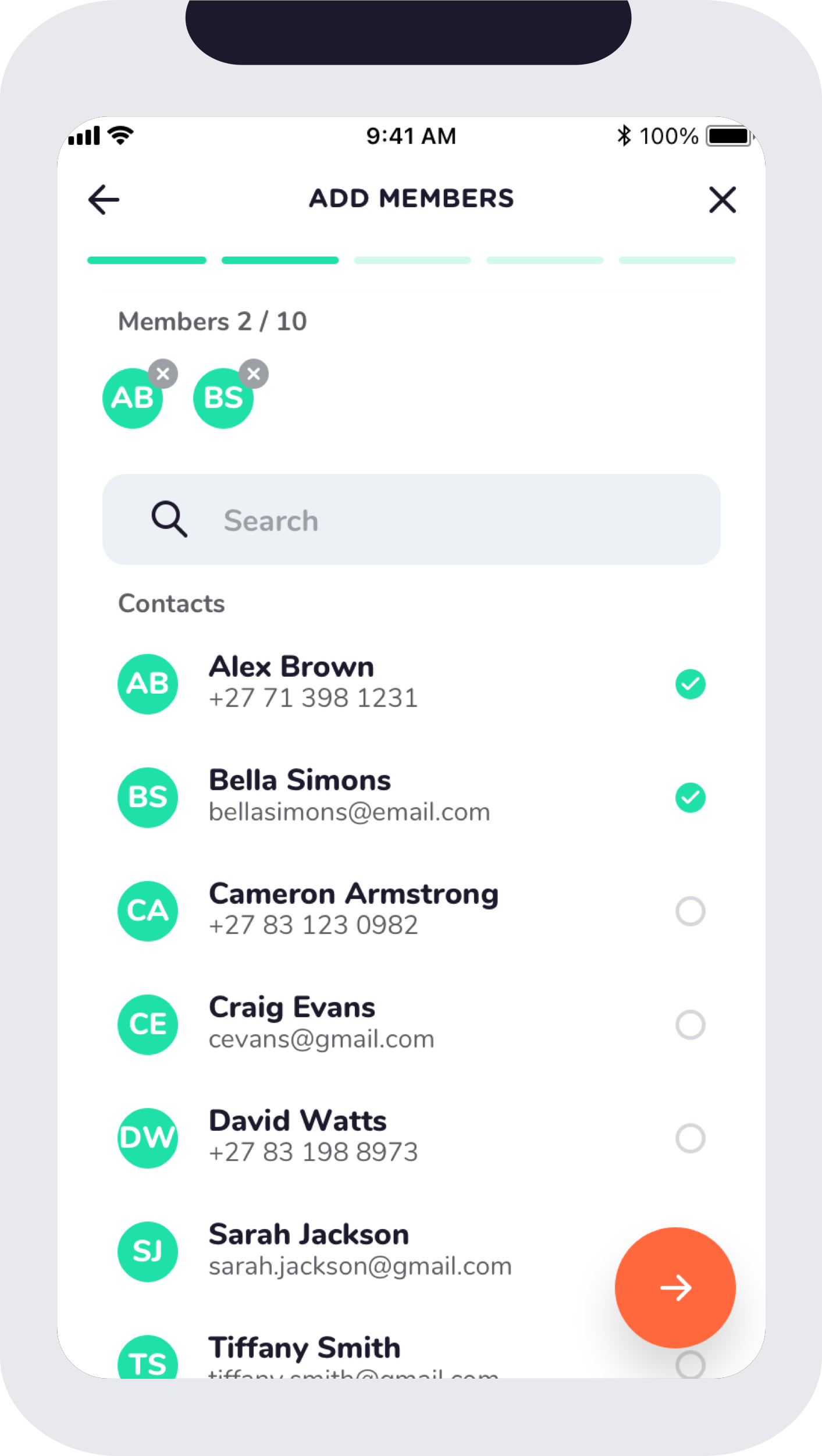The height and width of the screenshot is (1456, 822).
Task: Remove the BS member chip
Action: (x=255, y=374)
